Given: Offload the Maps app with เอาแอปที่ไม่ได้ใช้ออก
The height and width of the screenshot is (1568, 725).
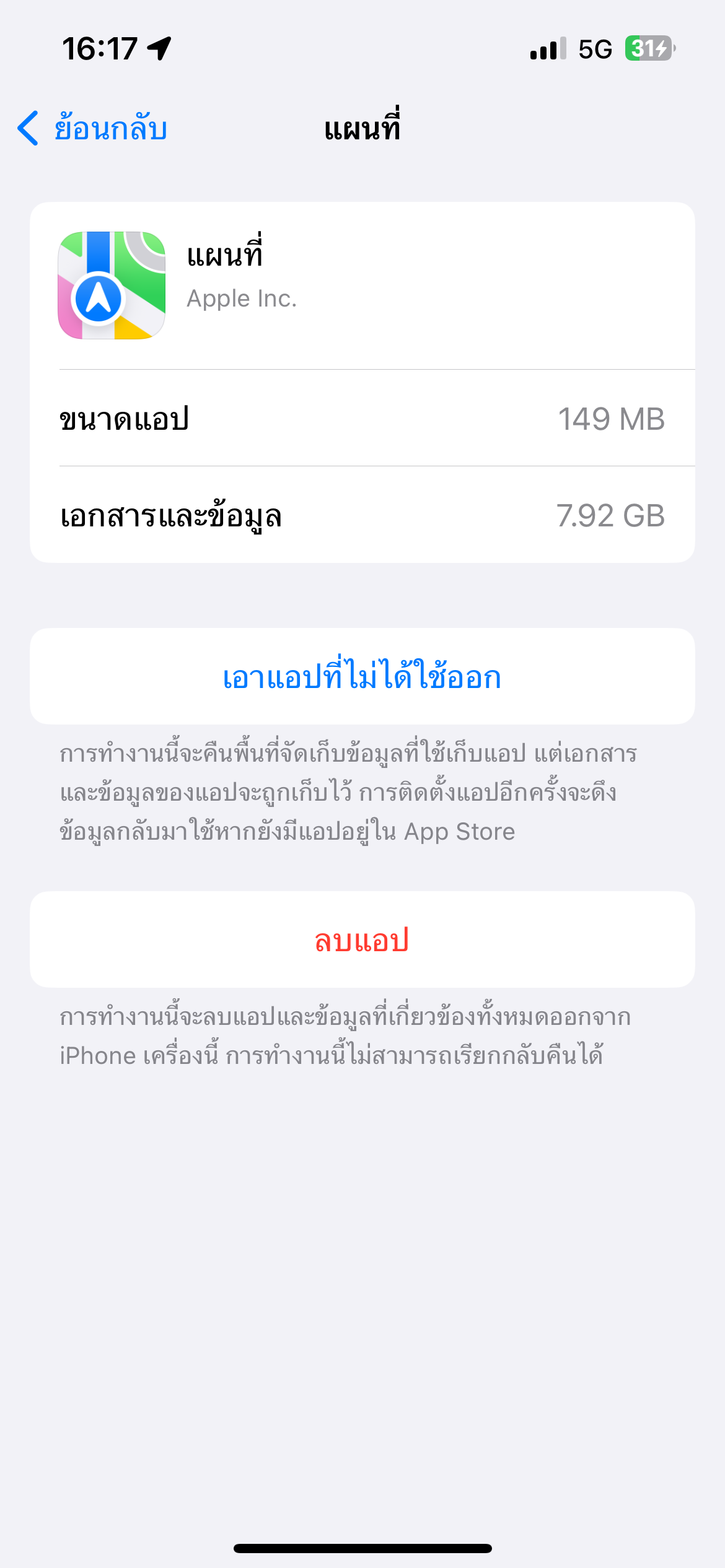Looking at the screenshot, I should click(362, 676).
